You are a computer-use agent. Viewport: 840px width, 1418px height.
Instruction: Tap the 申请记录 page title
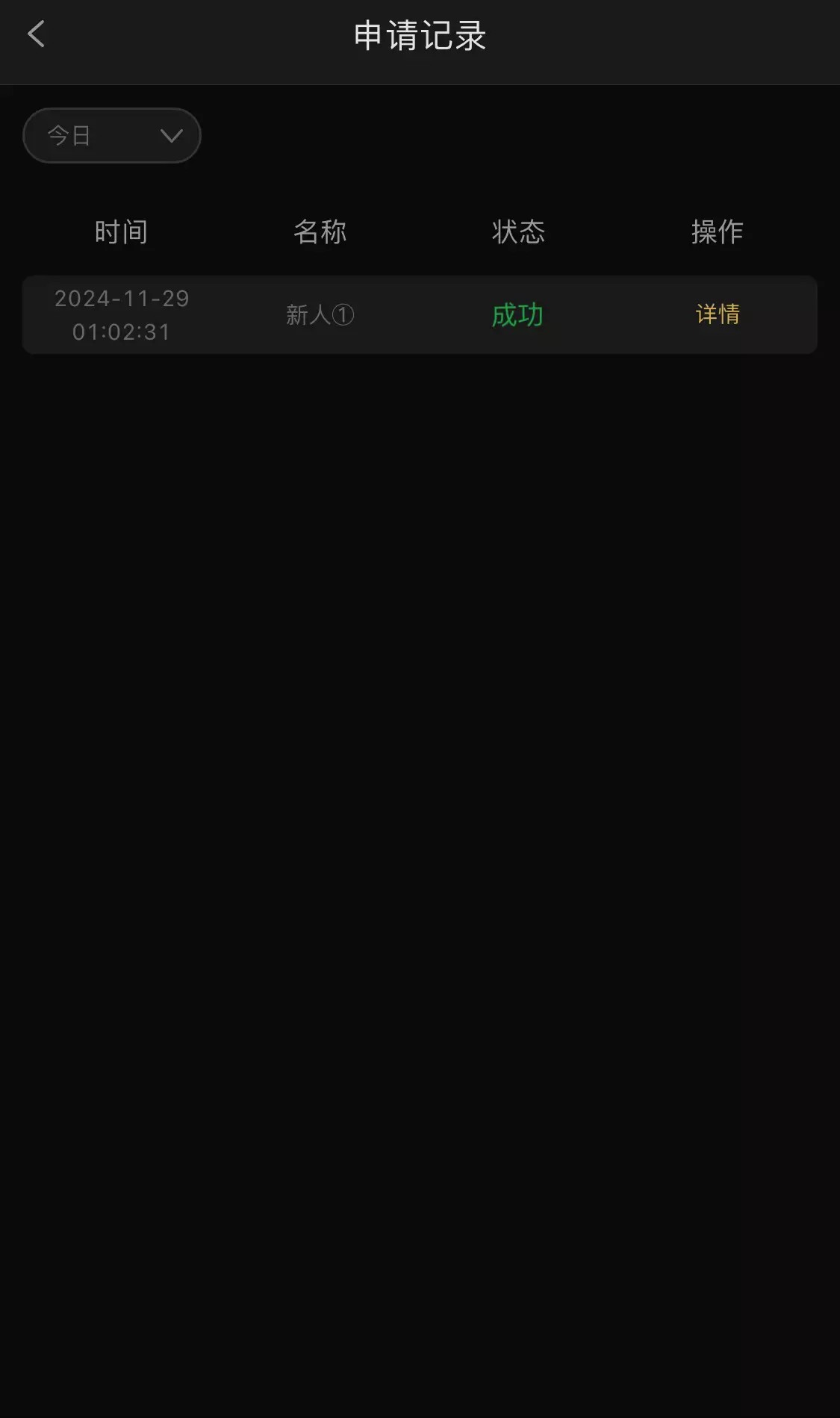tap(420, 34)
